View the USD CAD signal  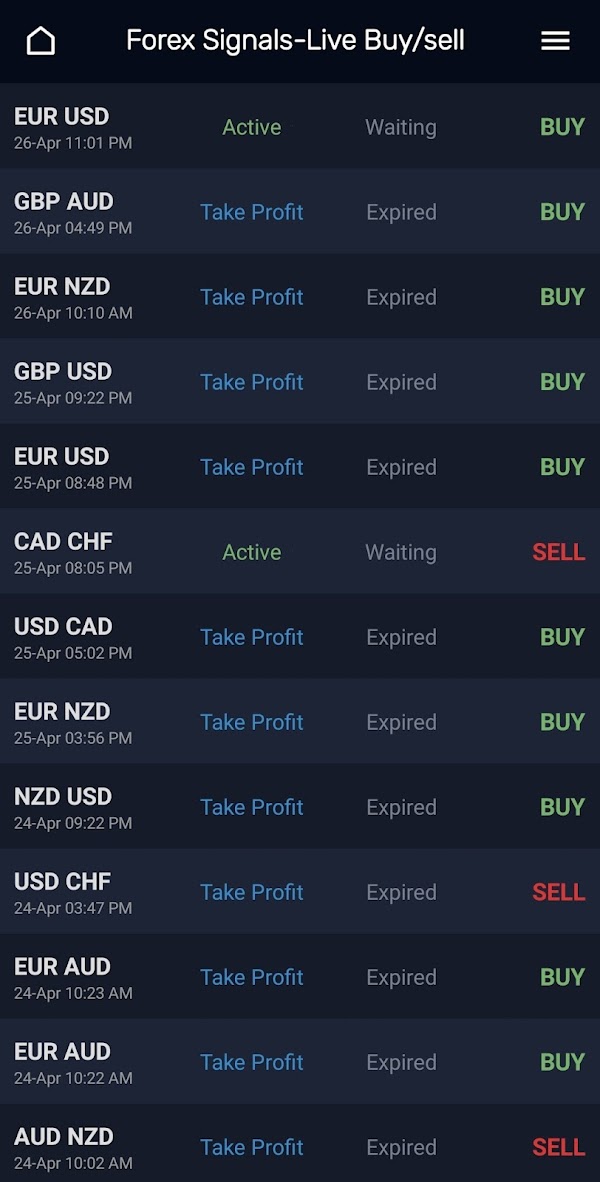(300, 636)
